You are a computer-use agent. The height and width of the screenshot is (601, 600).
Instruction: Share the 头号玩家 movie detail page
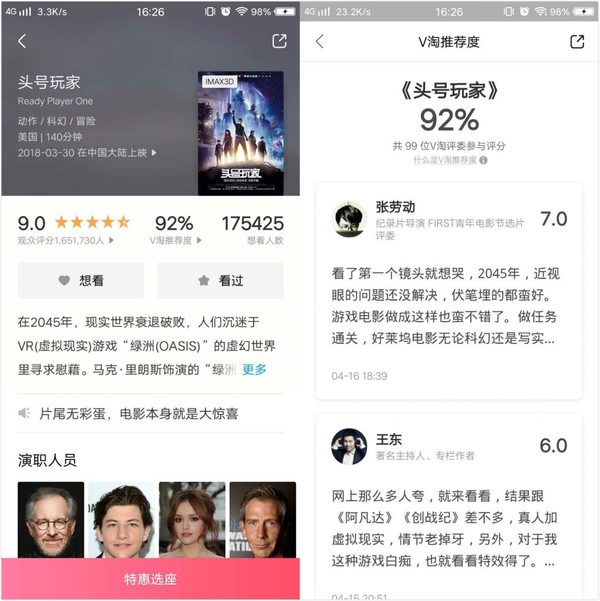(279, 42)
